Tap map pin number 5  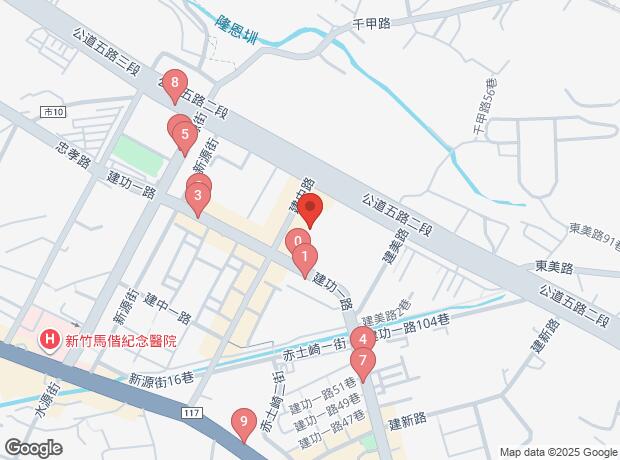[x=184, y=134]
